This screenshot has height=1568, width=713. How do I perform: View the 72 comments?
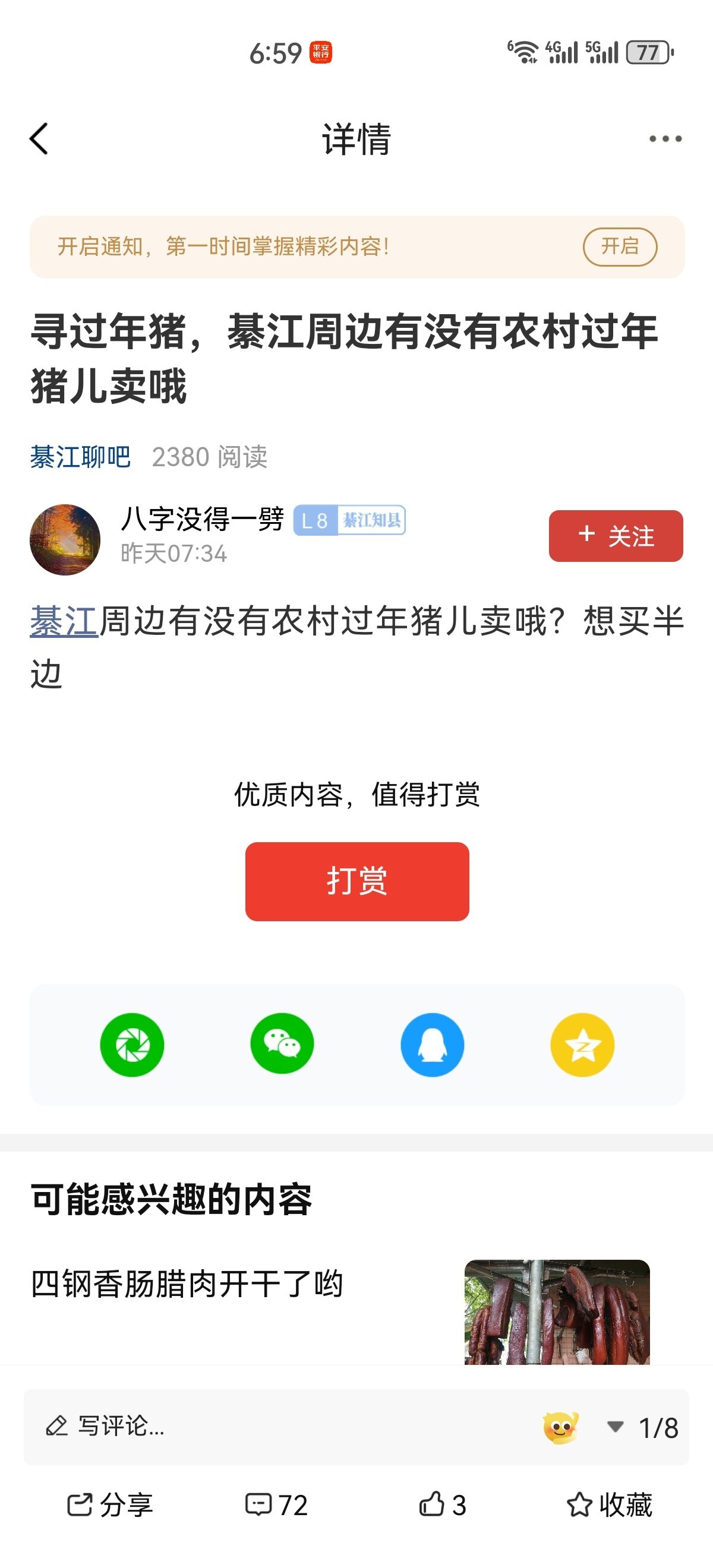[x=276, y=1504]
